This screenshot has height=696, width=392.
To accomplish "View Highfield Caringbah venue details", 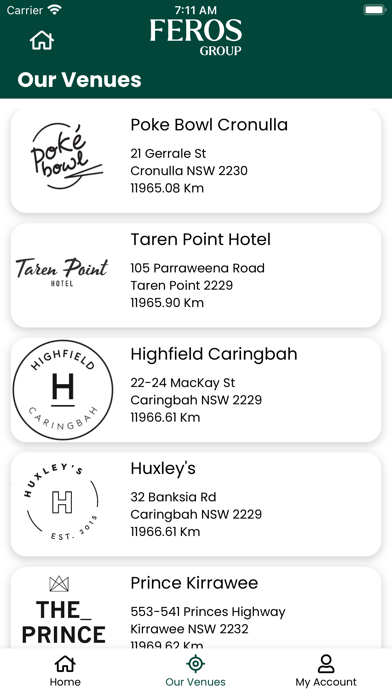I will 196,390.
